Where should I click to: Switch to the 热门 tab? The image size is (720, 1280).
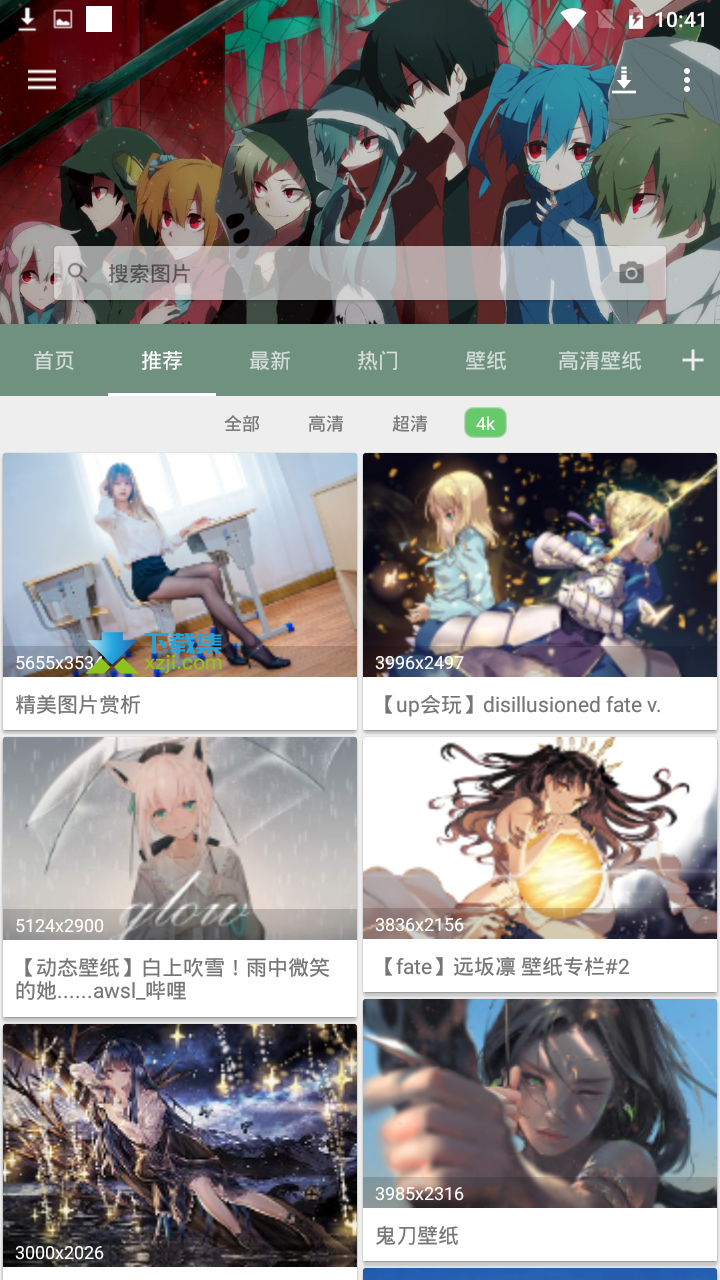pos(378,361)
